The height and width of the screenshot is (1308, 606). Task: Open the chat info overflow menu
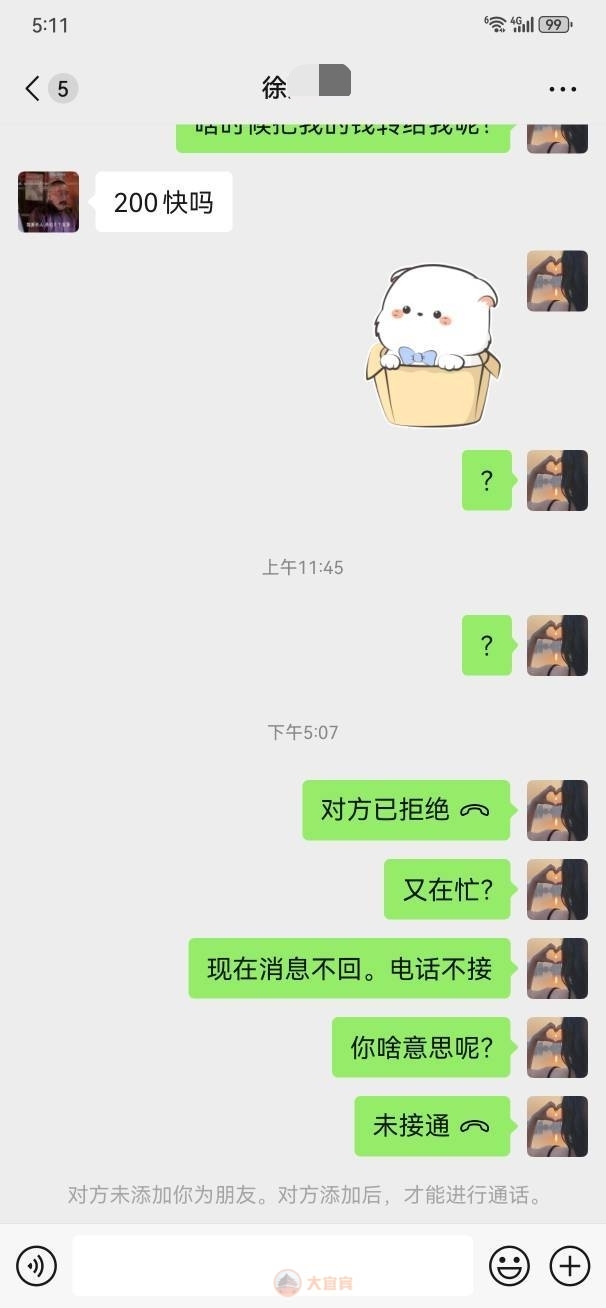tap(563, 89)
